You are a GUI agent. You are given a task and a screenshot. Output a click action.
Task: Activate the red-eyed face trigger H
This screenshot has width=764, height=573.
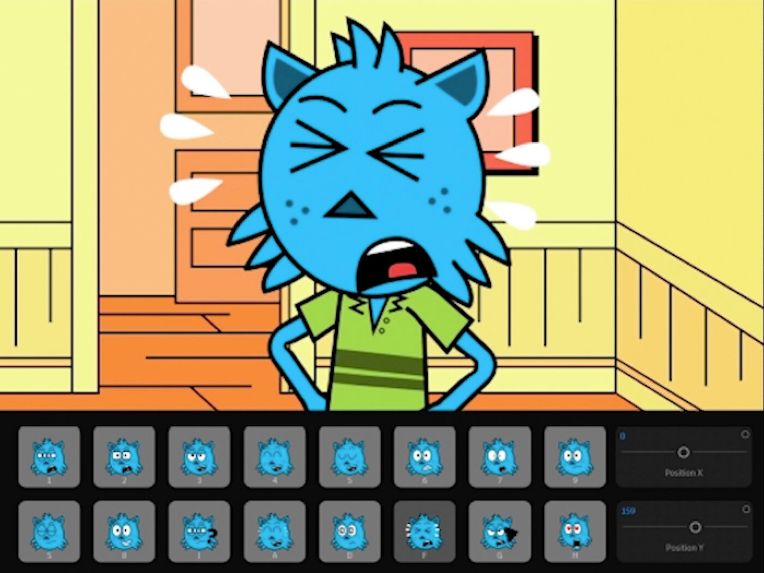pos(574,531)
